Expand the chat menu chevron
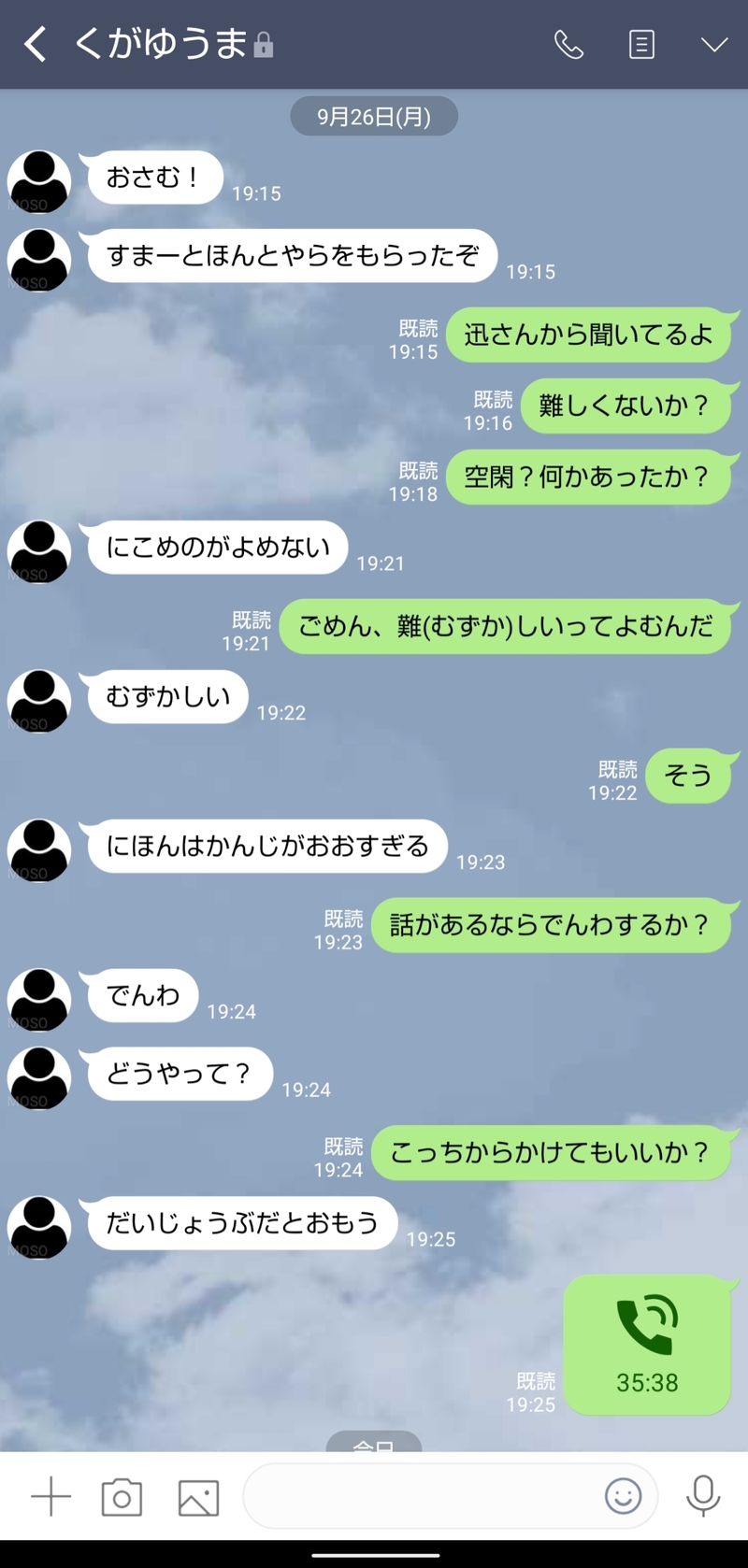The height and width of the screenshot is (1568, 748). 714,44
